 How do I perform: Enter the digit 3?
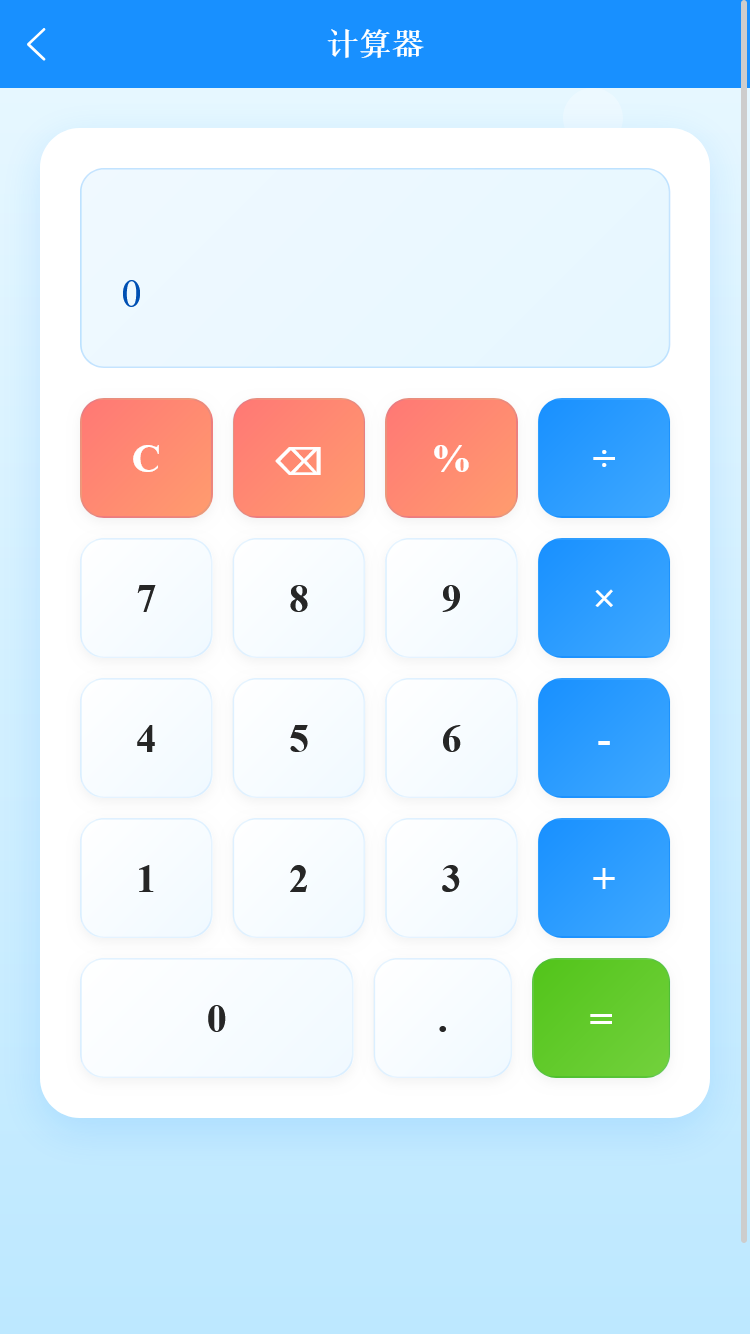point(451,878)
